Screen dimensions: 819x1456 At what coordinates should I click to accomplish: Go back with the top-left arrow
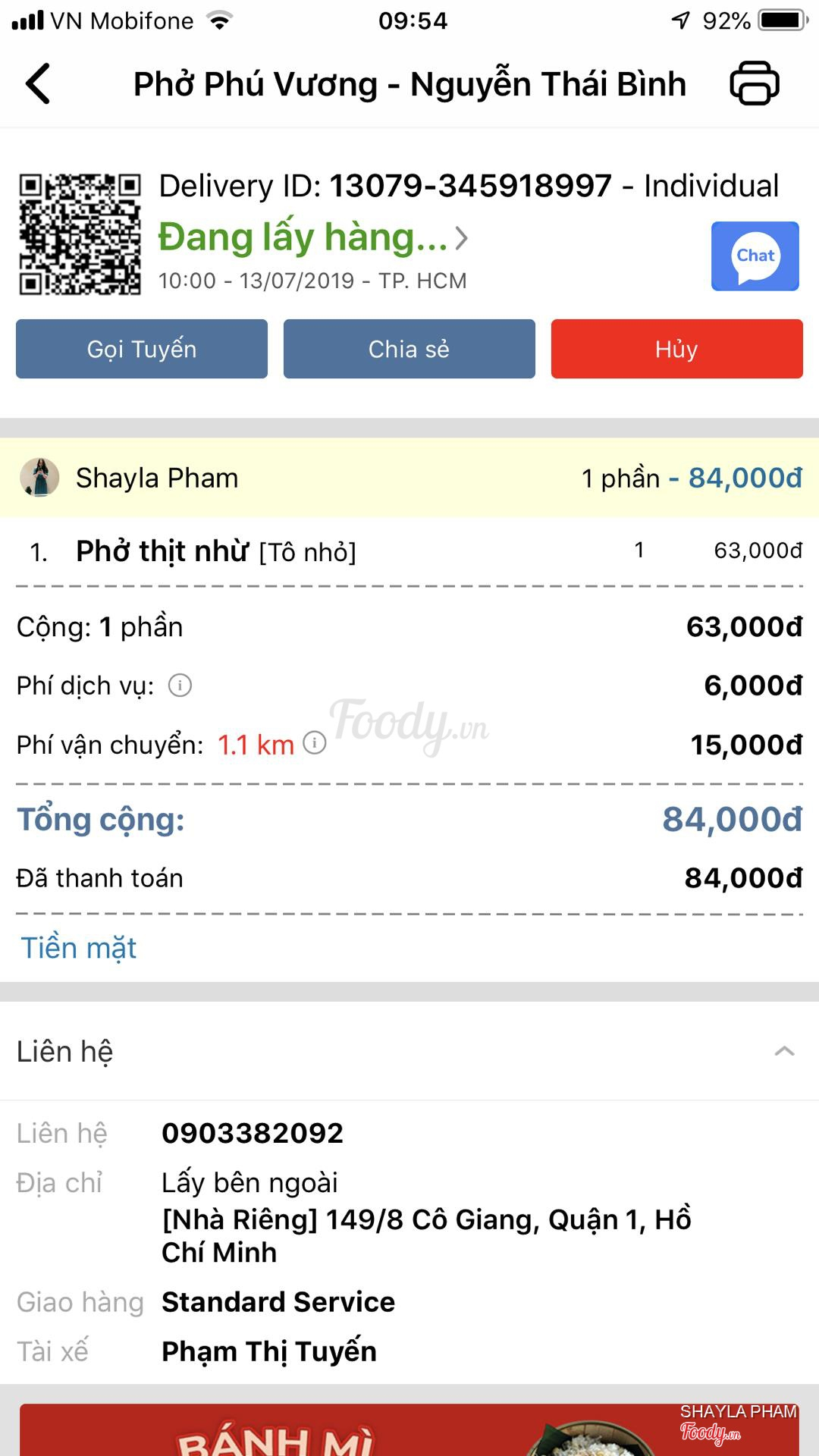point(38,83)
